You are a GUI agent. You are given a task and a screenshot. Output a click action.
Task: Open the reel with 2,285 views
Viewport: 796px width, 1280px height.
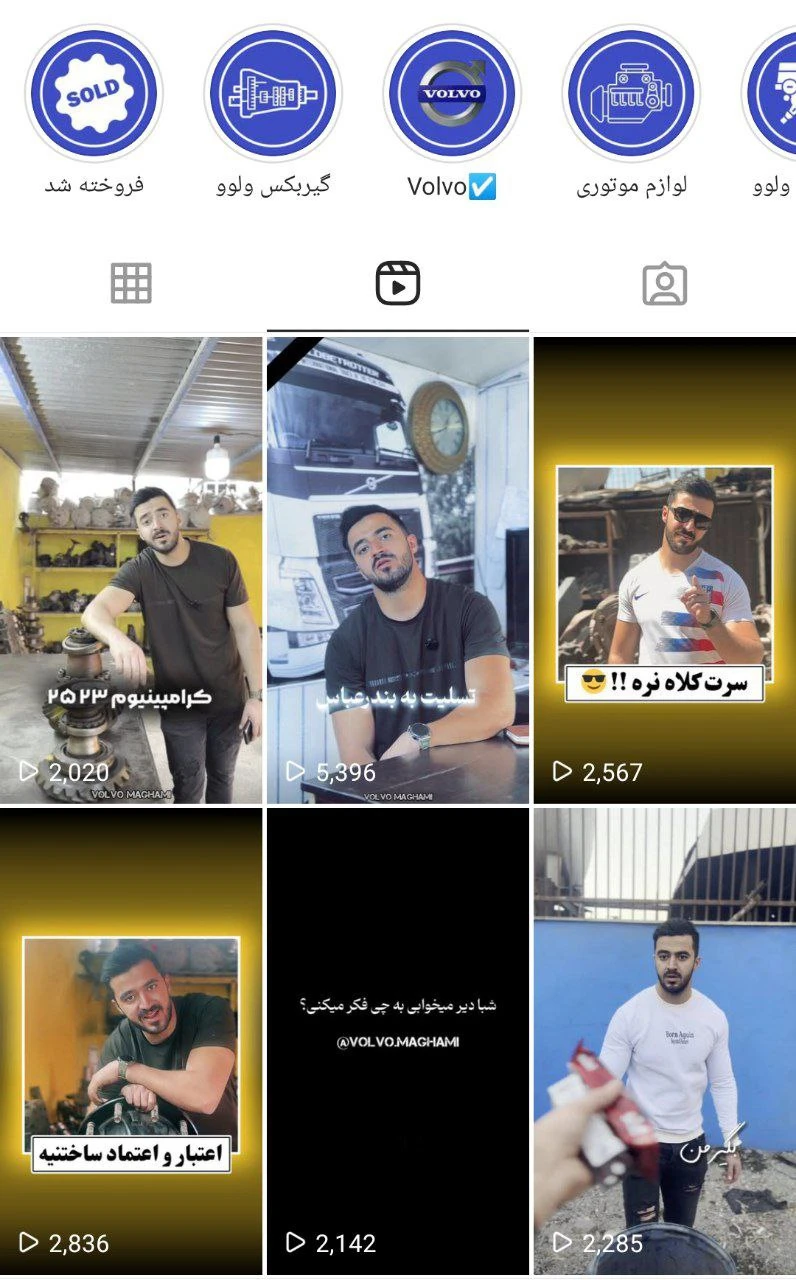point(665,1042)
